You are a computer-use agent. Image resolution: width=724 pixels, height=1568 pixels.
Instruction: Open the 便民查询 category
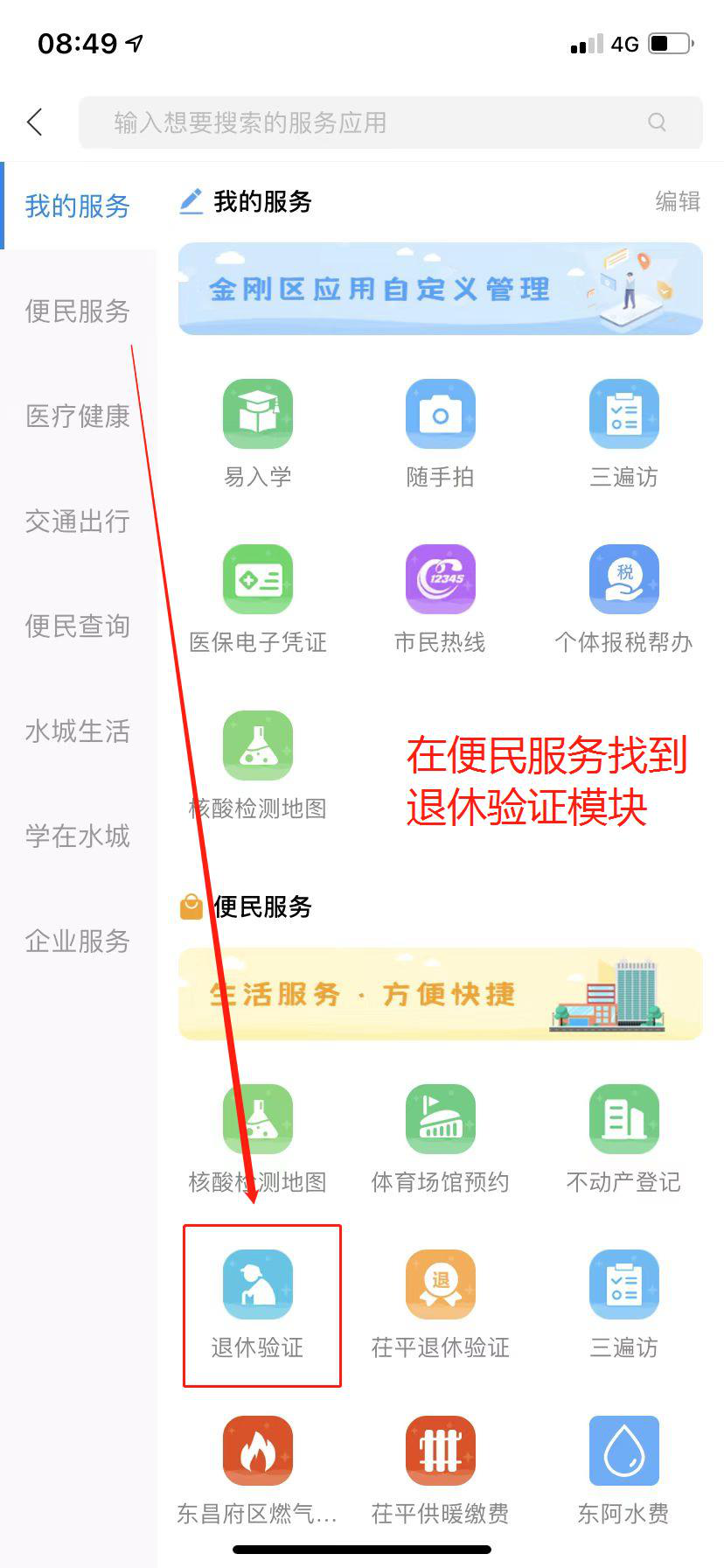pos(78,626)
